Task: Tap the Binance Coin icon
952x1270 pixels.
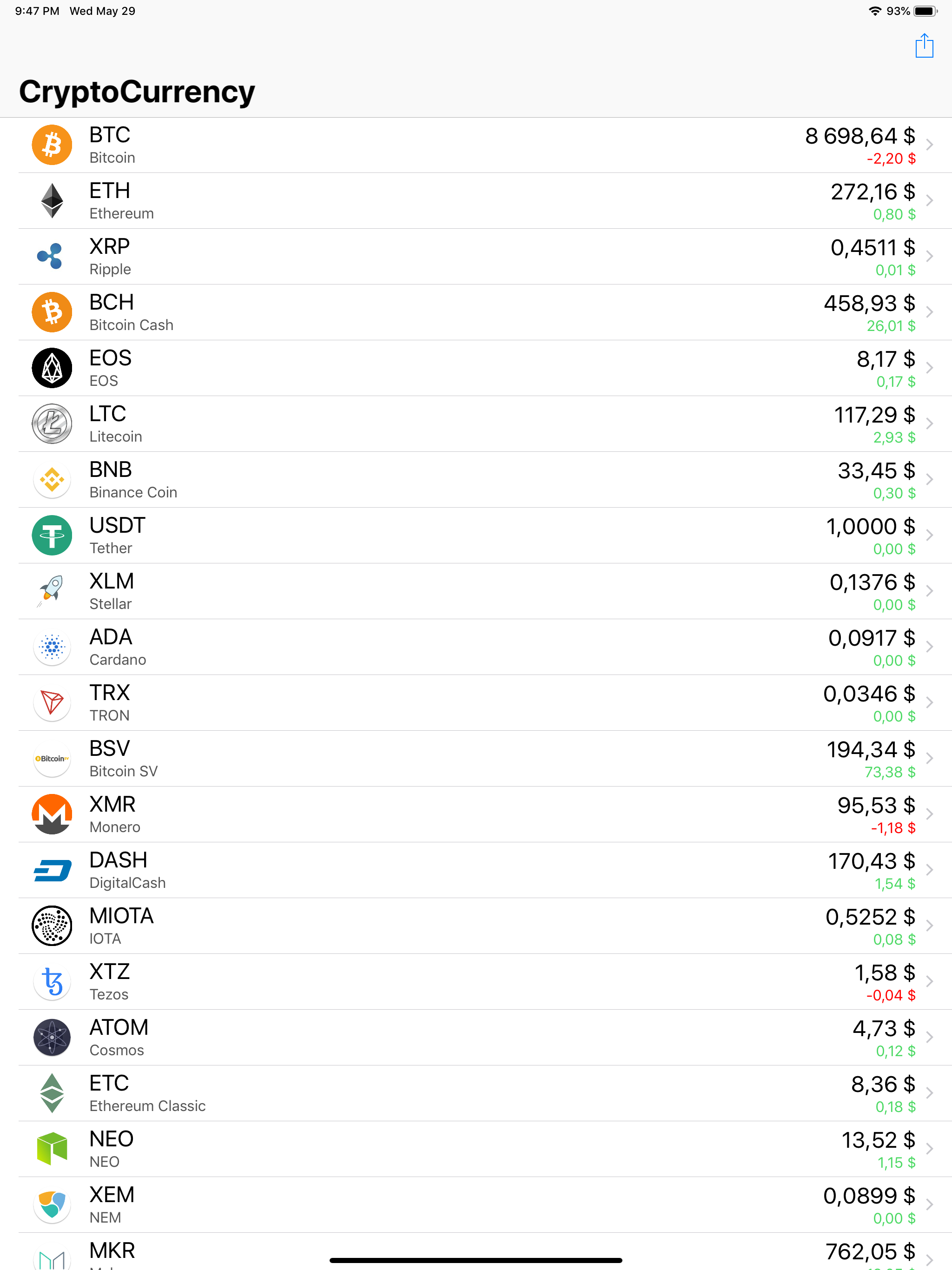Action: point(52,479)
